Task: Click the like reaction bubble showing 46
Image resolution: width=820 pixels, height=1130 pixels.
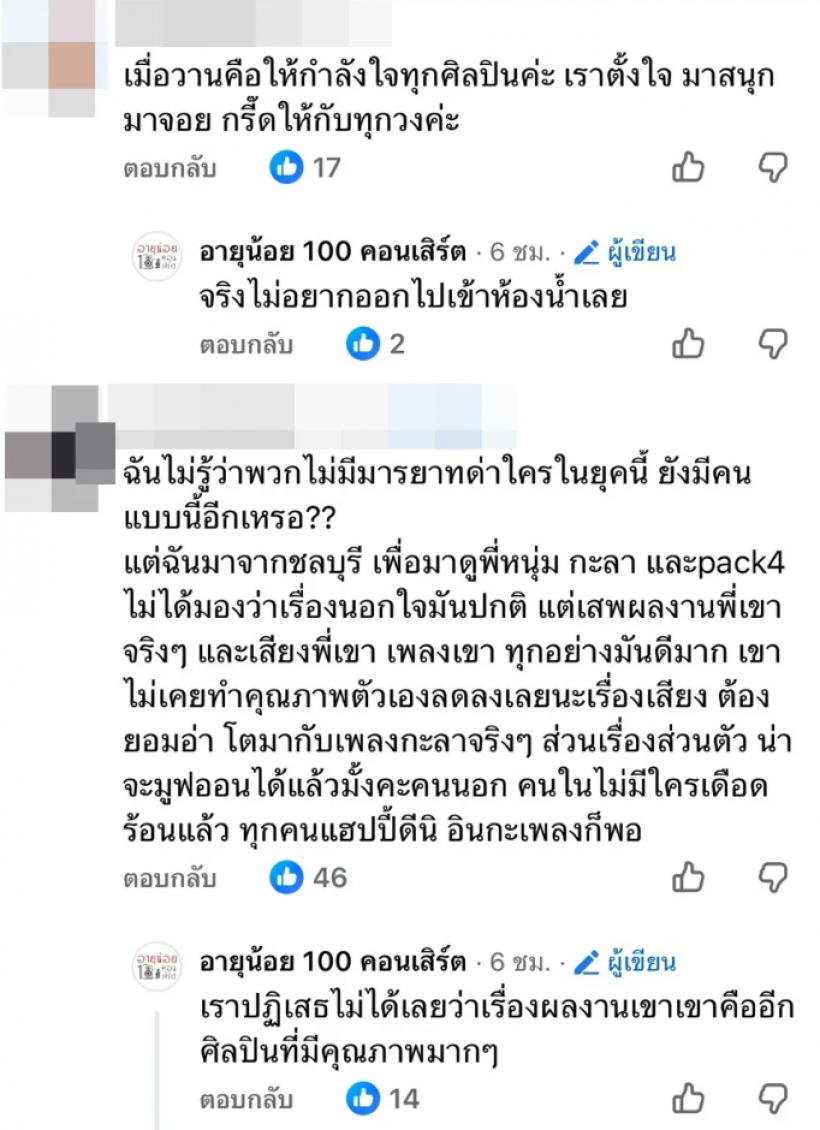Action: (x=287, y=878)
